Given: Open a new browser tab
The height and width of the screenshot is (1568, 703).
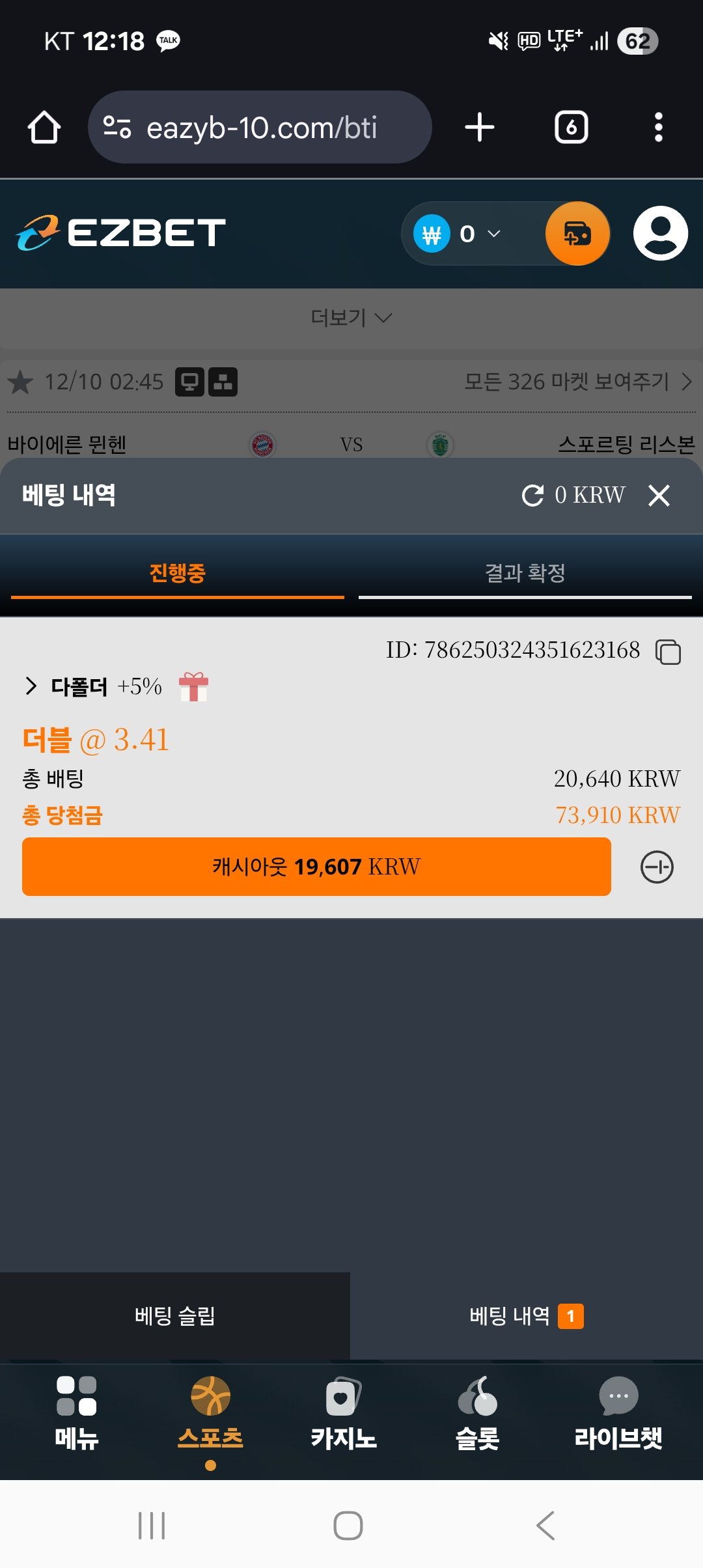Looking at the screenshot, I should 480,127.
